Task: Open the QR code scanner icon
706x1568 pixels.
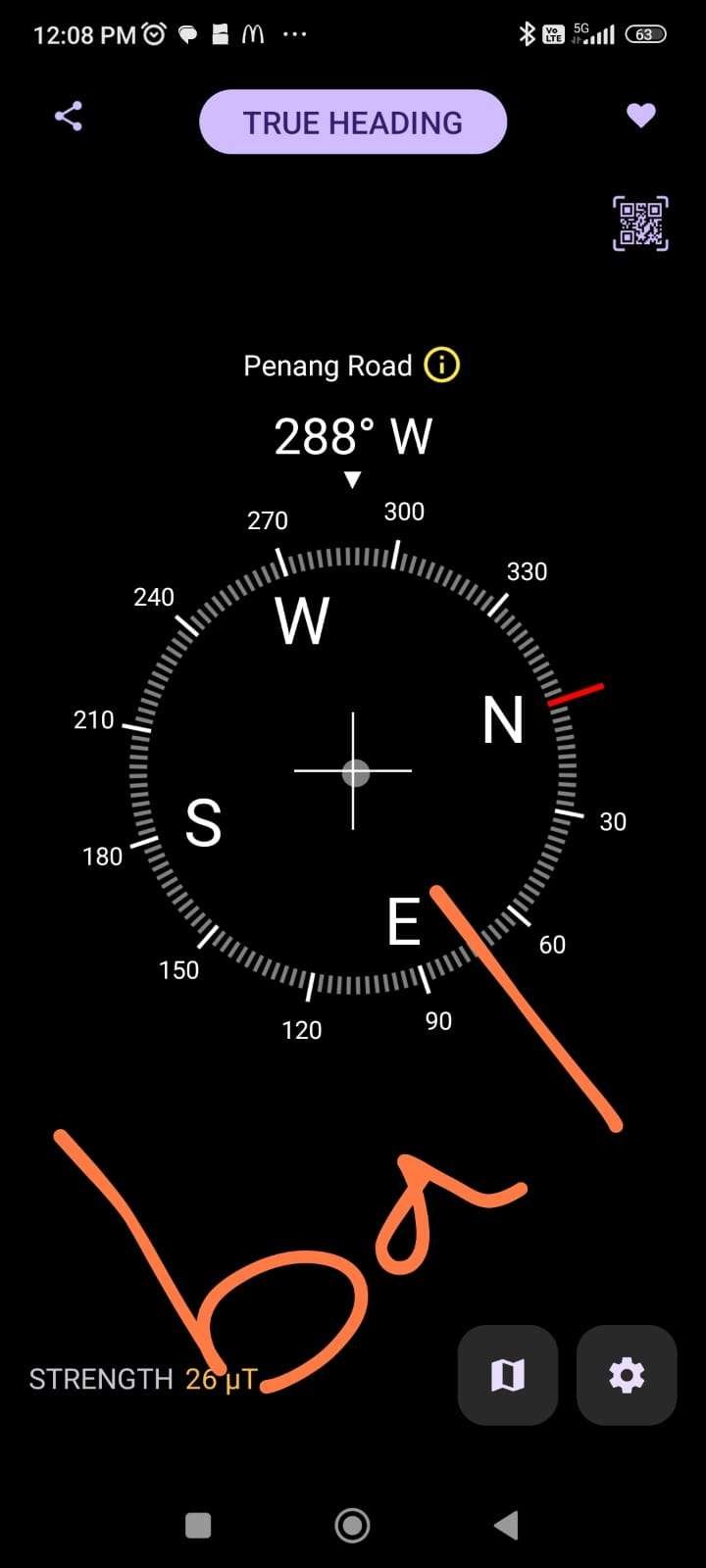Action: [x=640, y=223]
